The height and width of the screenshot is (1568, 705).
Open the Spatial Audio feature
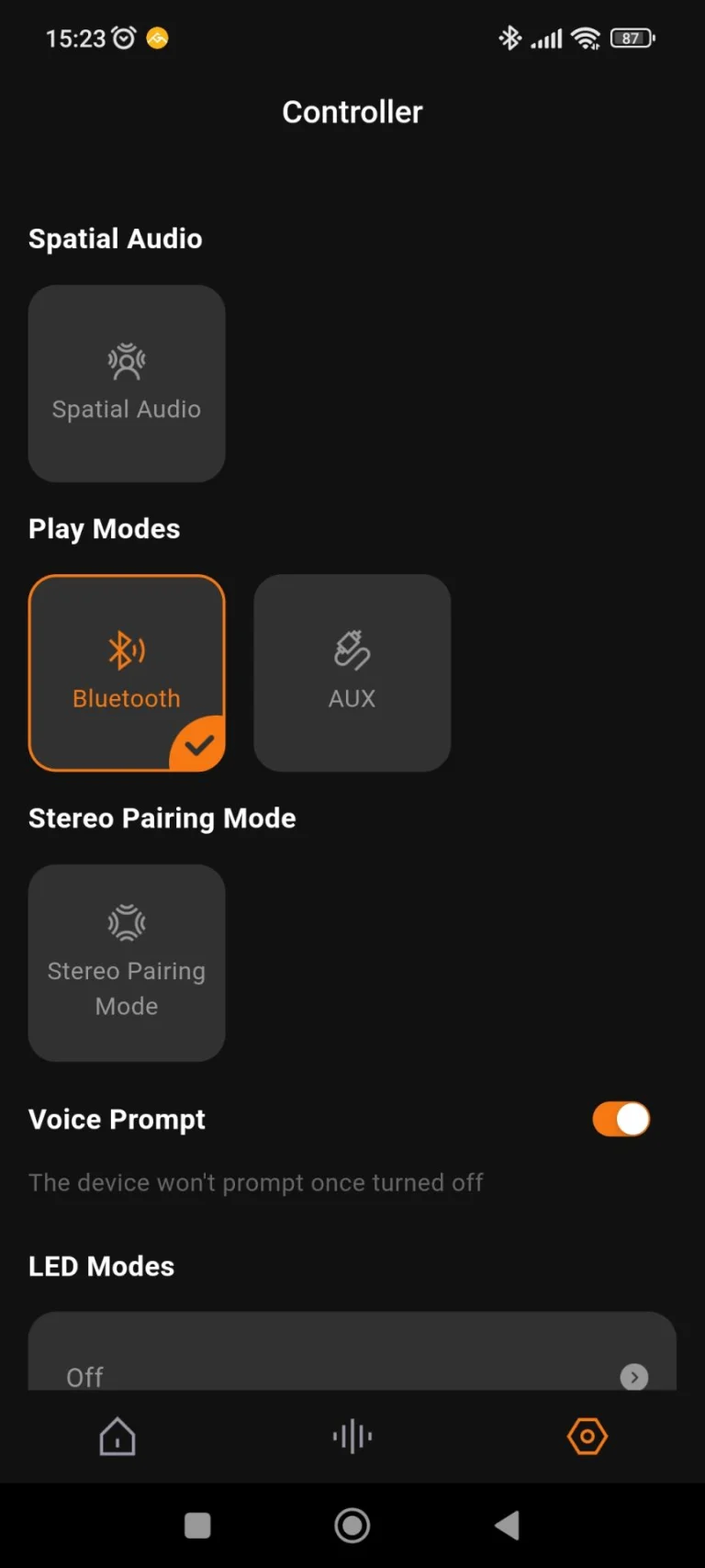click(x=127, y=384)
